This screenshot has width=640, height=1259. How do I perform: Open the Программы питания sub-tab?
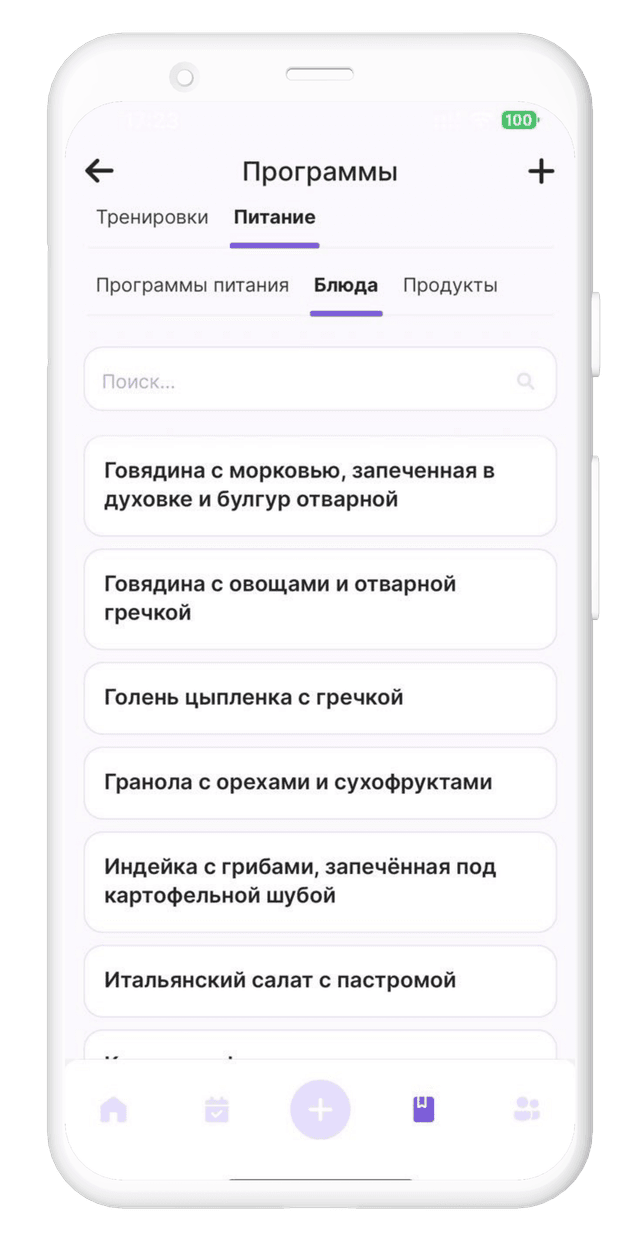[x=192, y=285]
